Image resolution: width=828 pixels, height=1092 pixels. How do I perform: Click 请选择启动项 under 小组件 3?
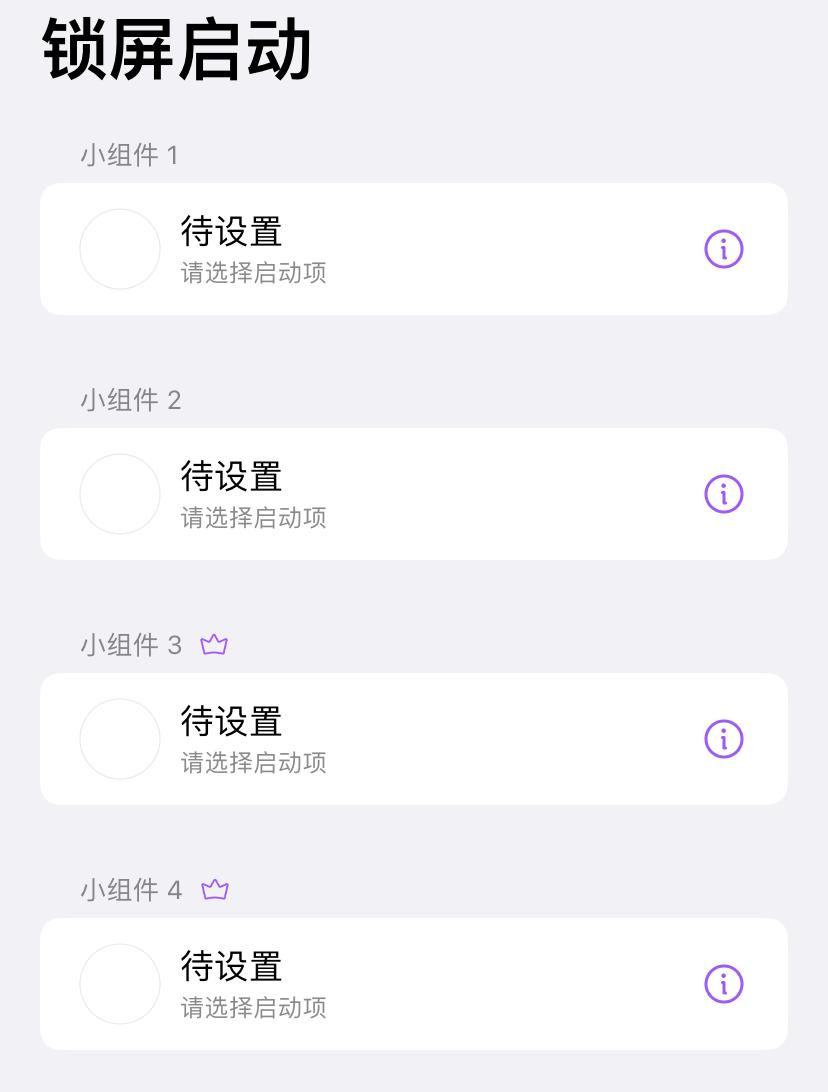252,763
